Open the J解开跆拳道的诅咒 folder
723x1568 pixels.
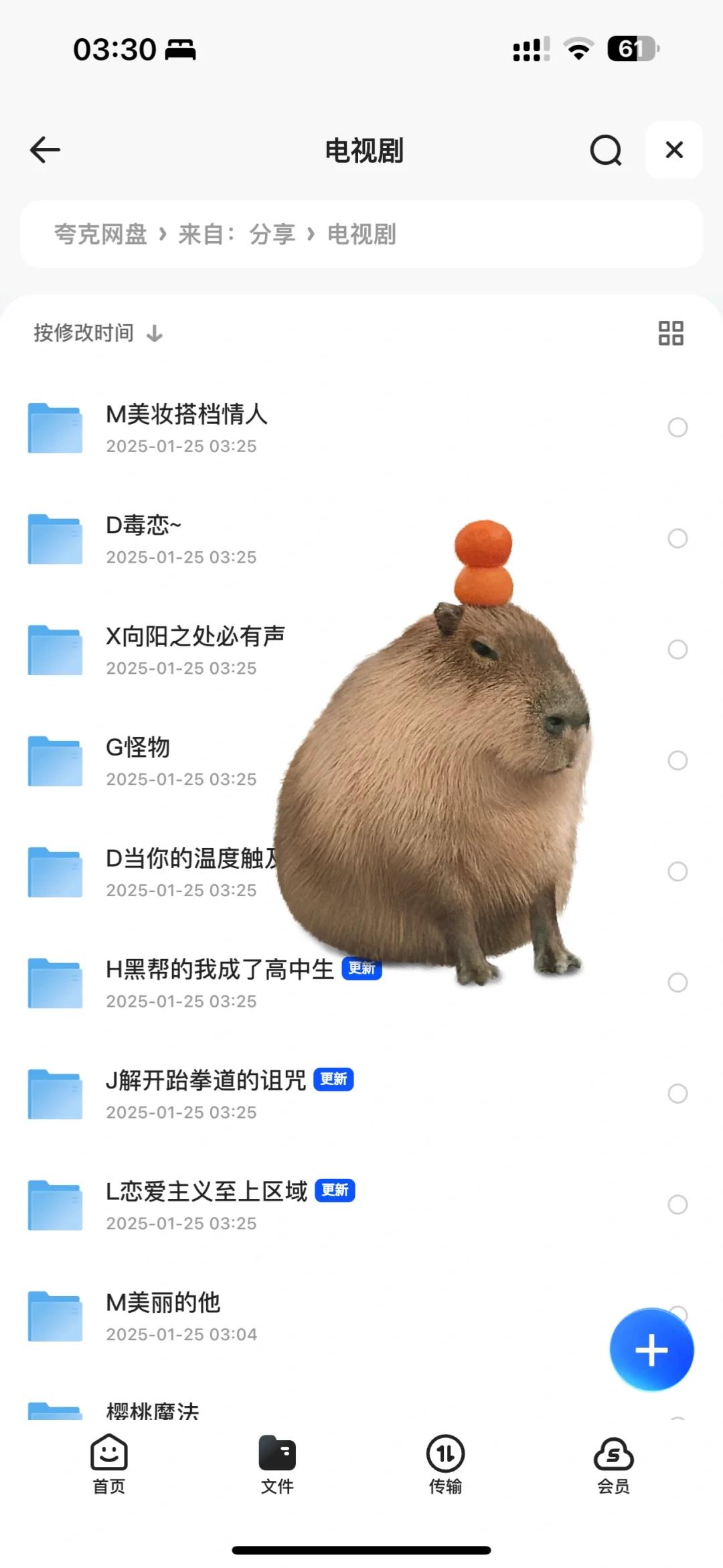click(x=361, y=1094)
